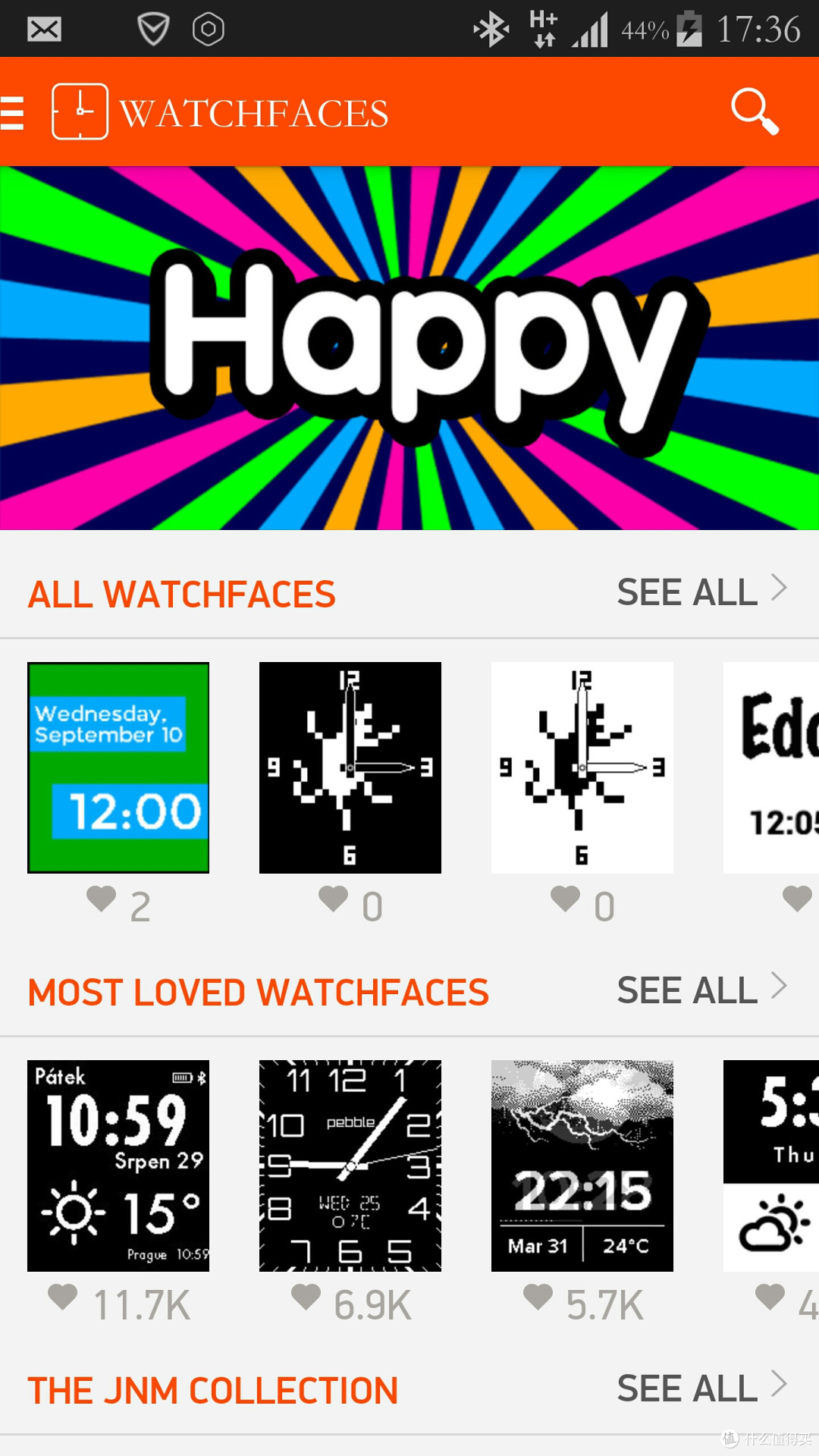Viewport: 819px width, 1456px height.
Task: Open the hamburger drawer menu
Action: point(12,112)
